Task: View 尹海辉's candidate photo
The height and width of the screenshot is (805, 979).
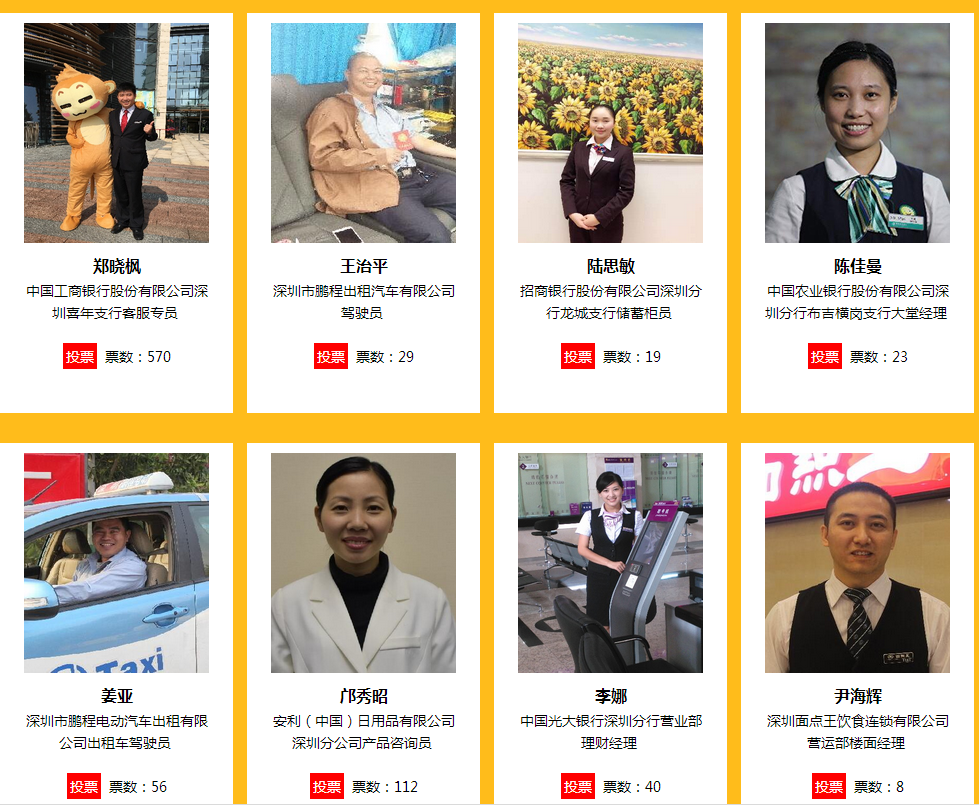Action: click(x=857, y=563)
